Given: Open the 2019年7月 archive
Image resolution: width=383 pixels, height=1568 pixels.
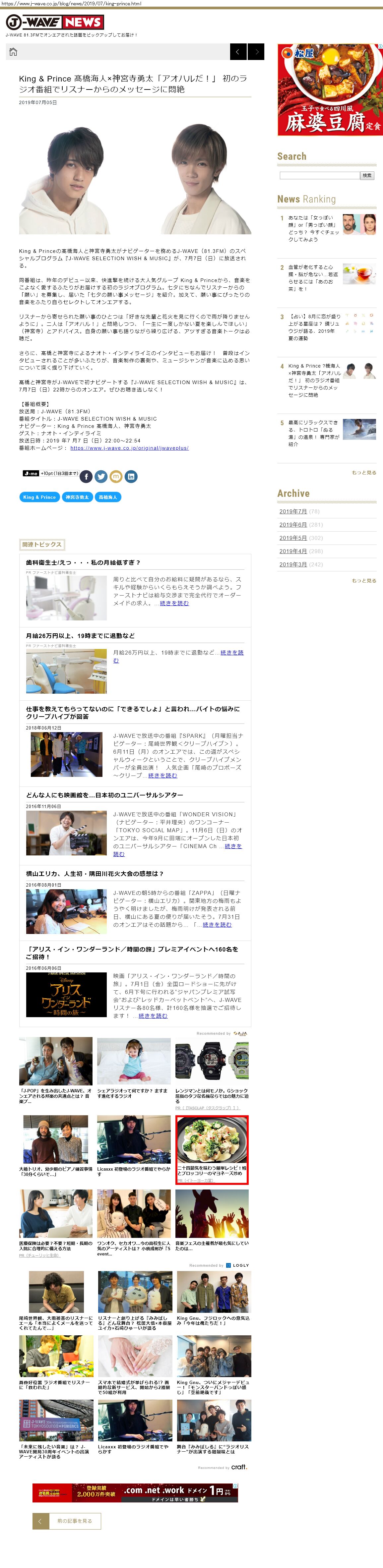Looking at the screenshot, I should pos(293,511).
